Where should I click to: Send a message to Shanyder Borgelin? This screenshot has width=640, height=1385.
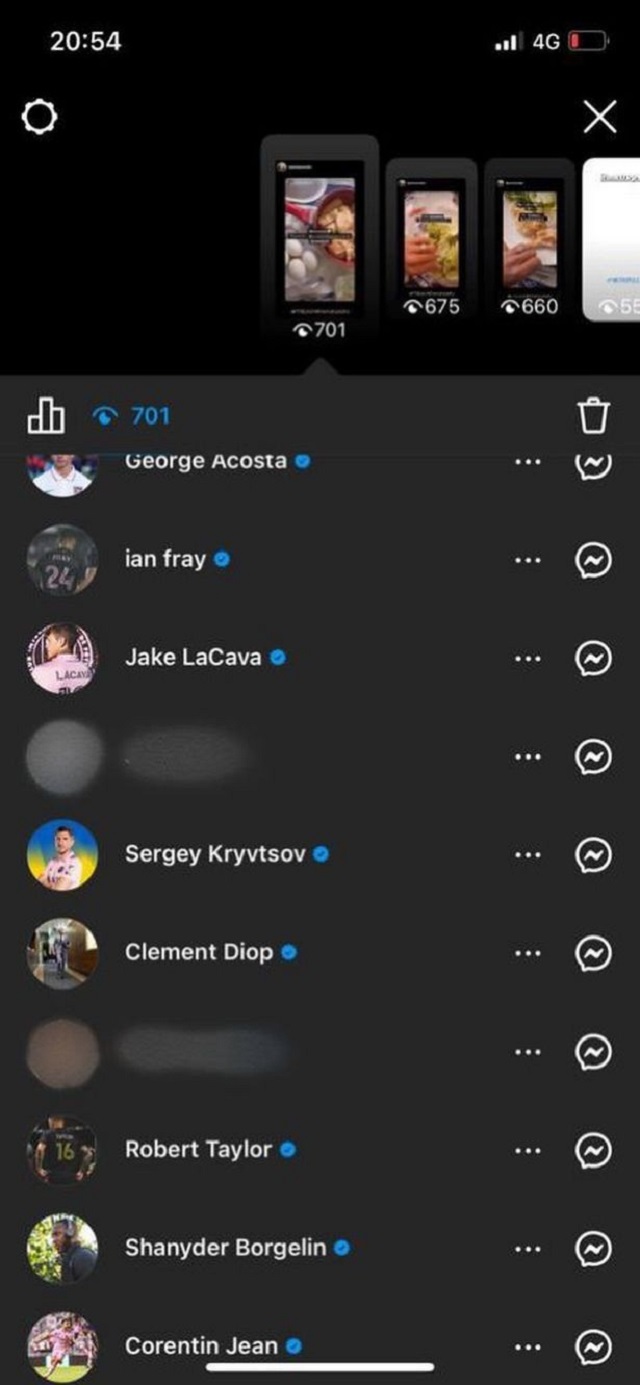593,1248
